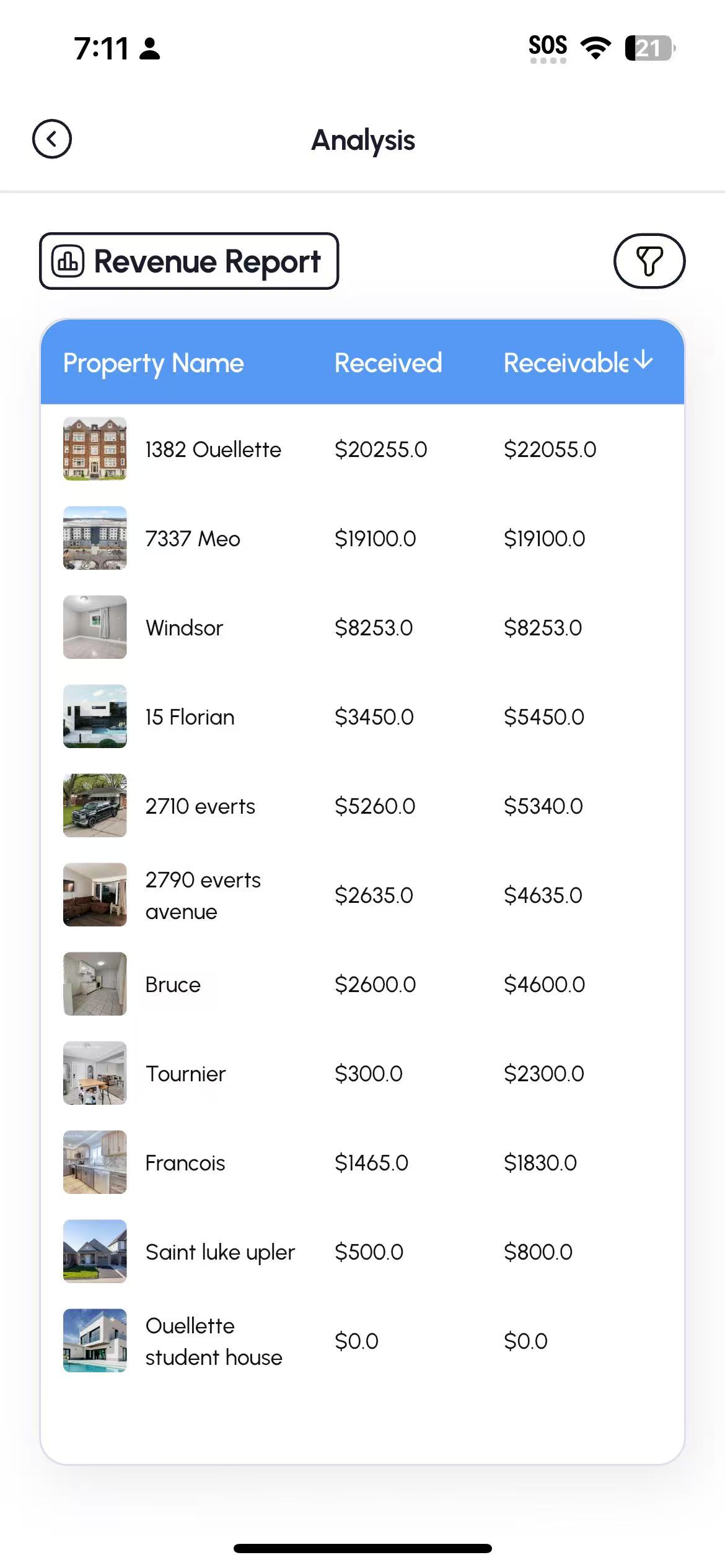This screenshot has width=725, height=1568.
Task: Open the 15 Florian property row
Action: (190, 717)
